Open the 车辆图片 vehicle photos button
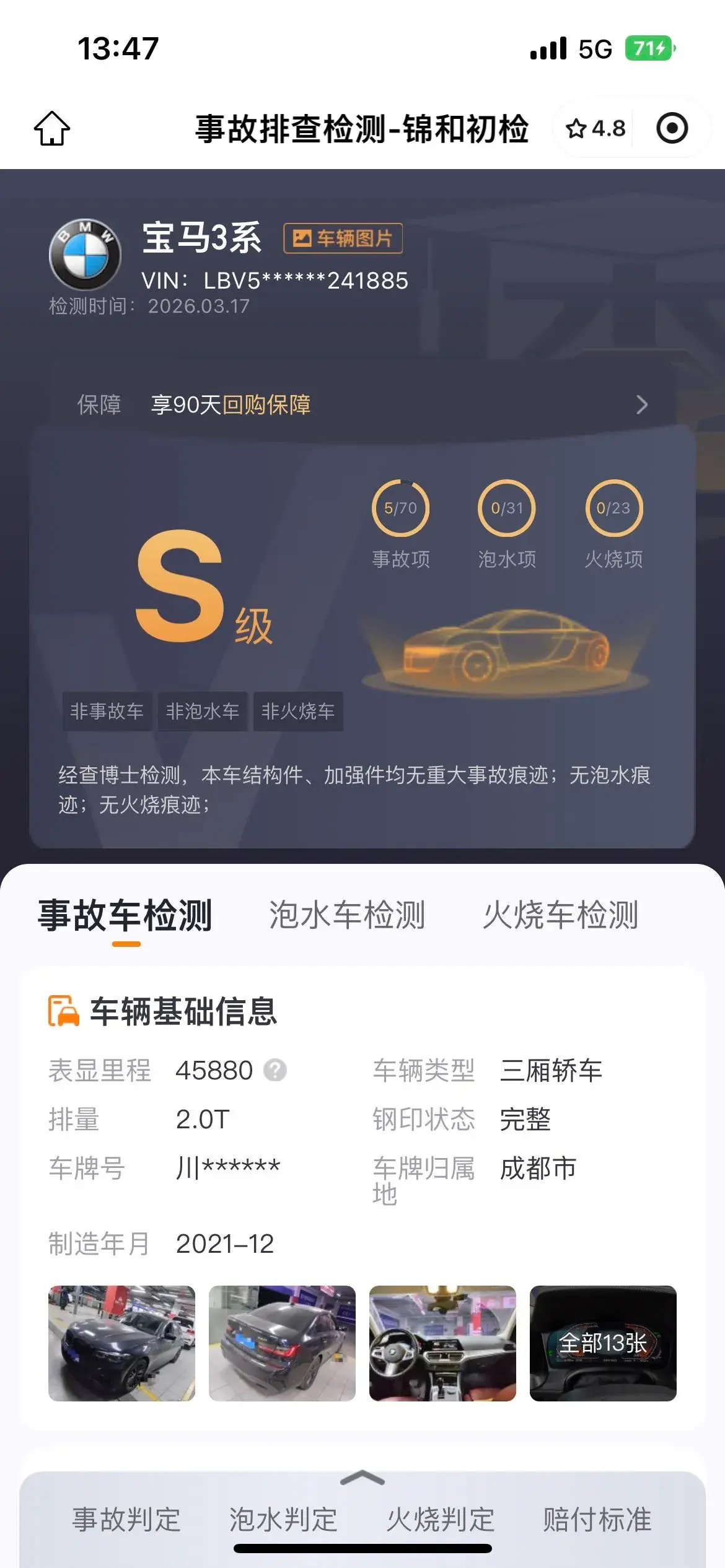The width and height of the screenshot is (725, 1568). (x=343, y=238)
